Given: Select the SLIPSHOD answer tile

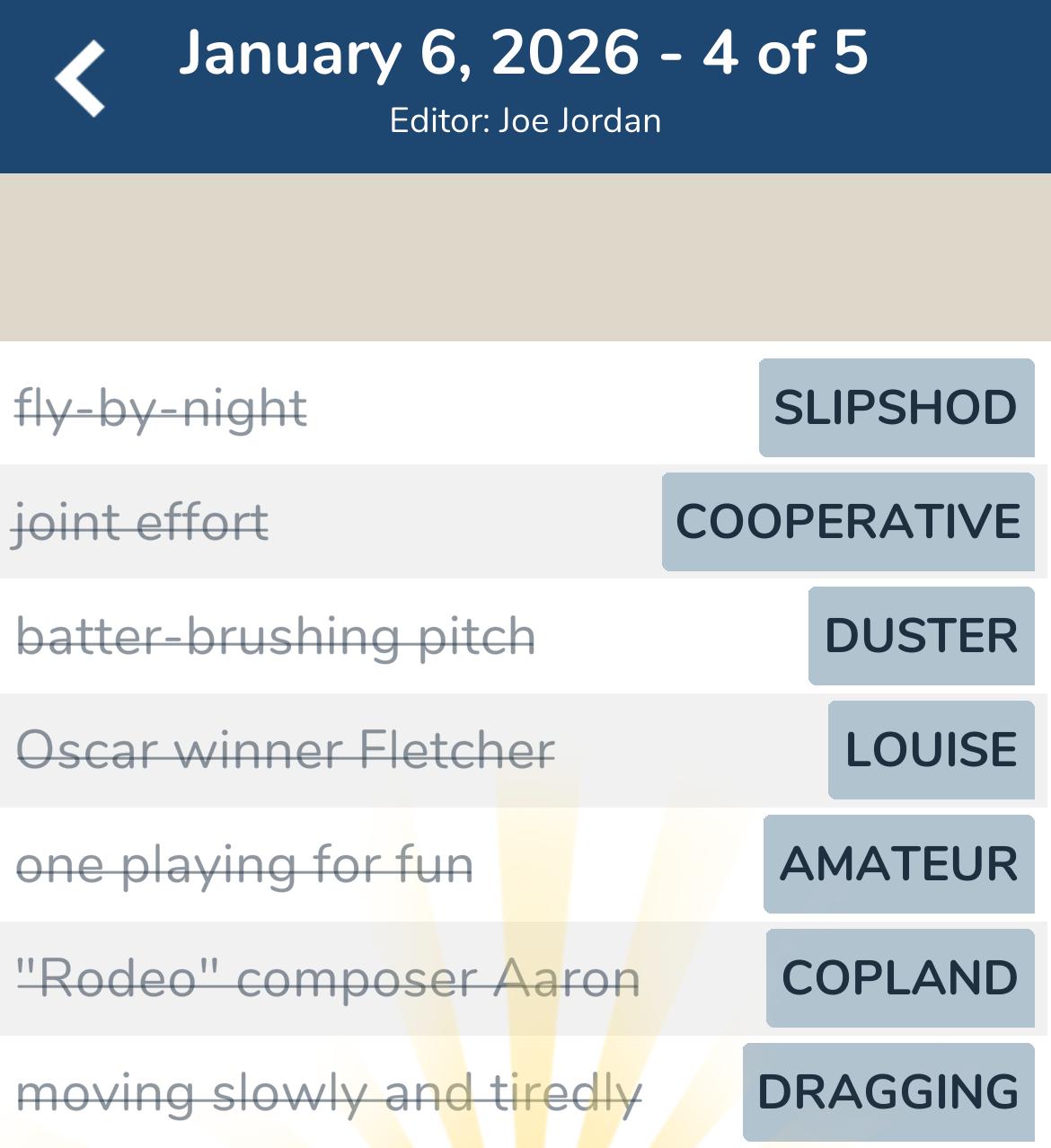Looking at the screenshot, I should 896,409.
